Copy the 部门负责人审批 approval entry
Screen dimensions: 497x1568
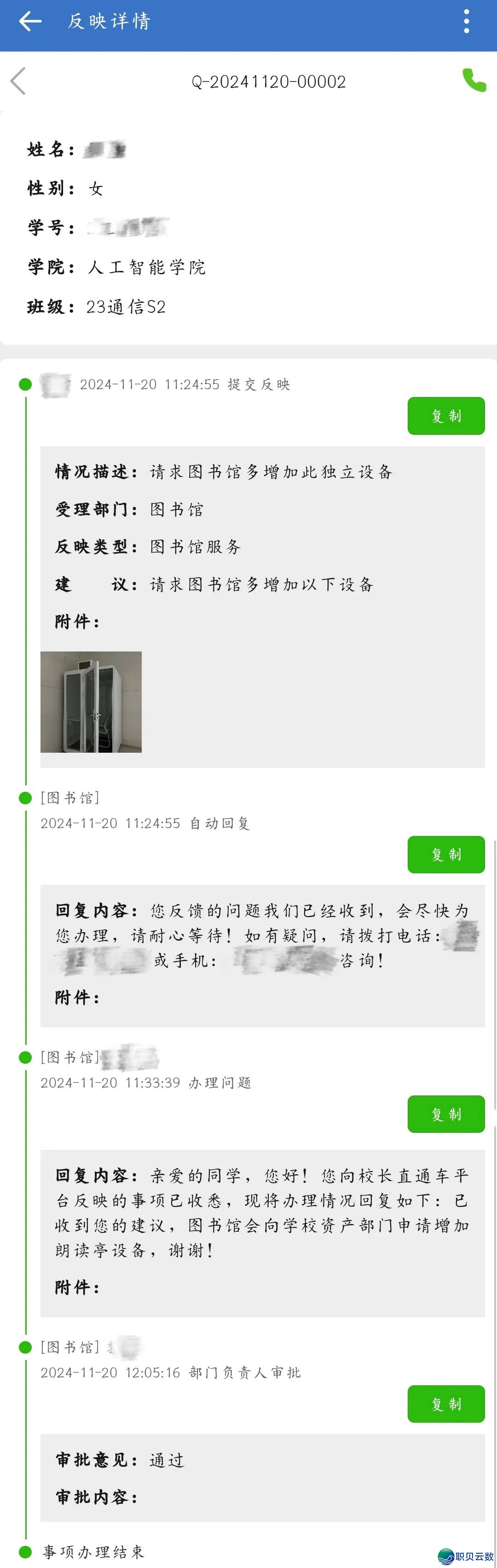point(446,1404)
